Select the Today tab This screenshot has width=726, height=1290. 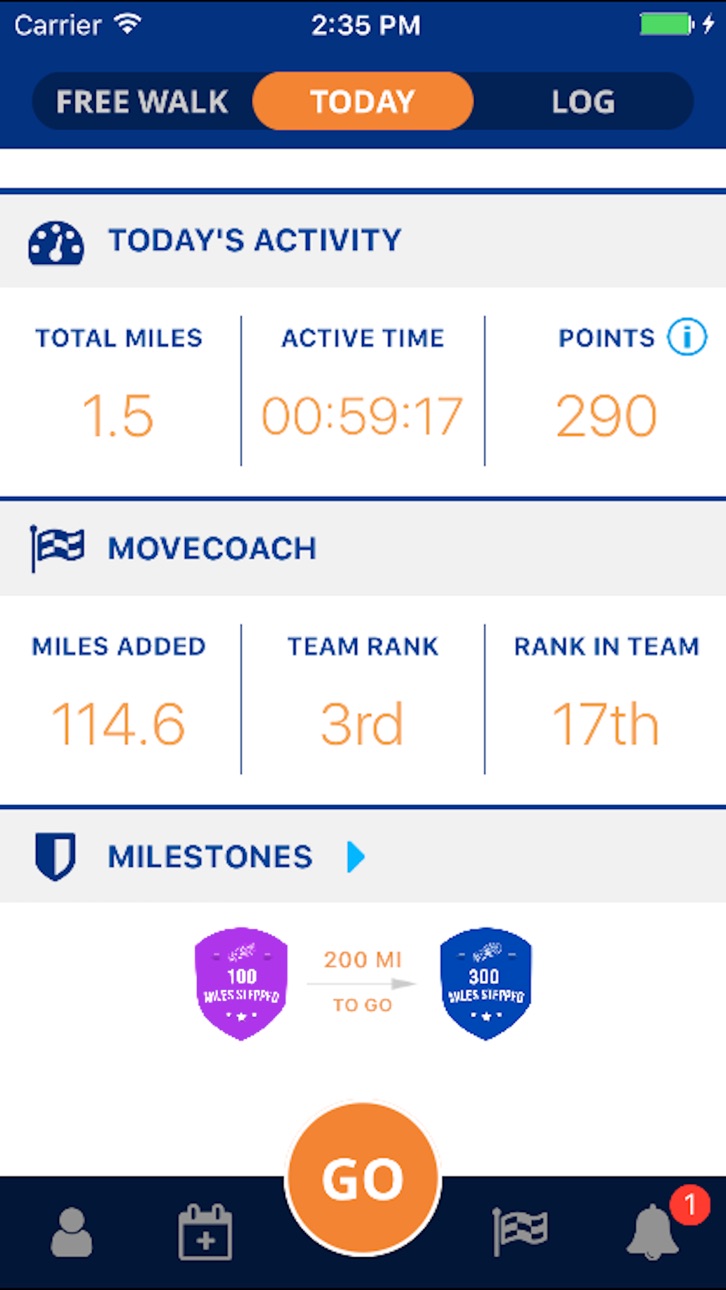[x=362, y=102]
